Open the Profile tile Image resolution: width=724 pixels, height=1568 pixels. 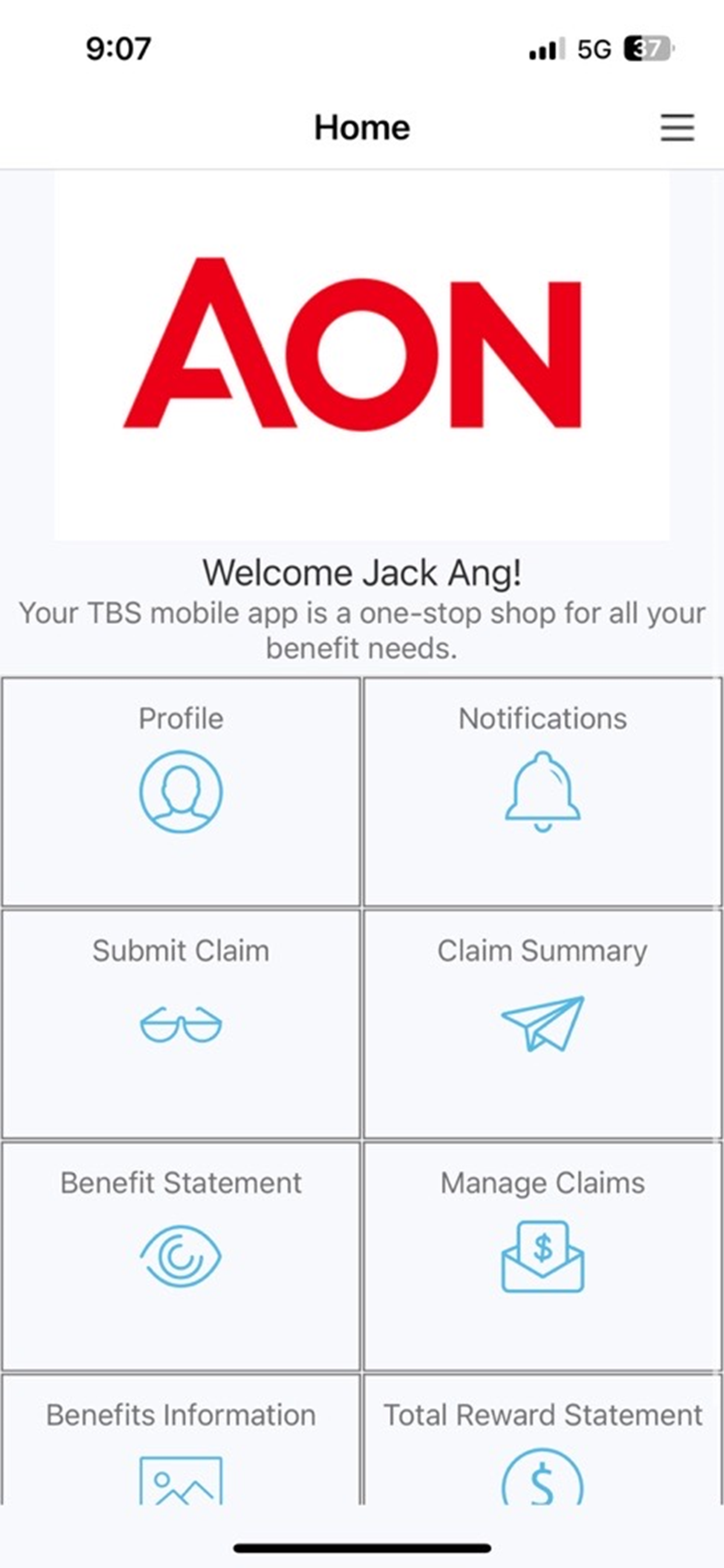click(181, 792)
